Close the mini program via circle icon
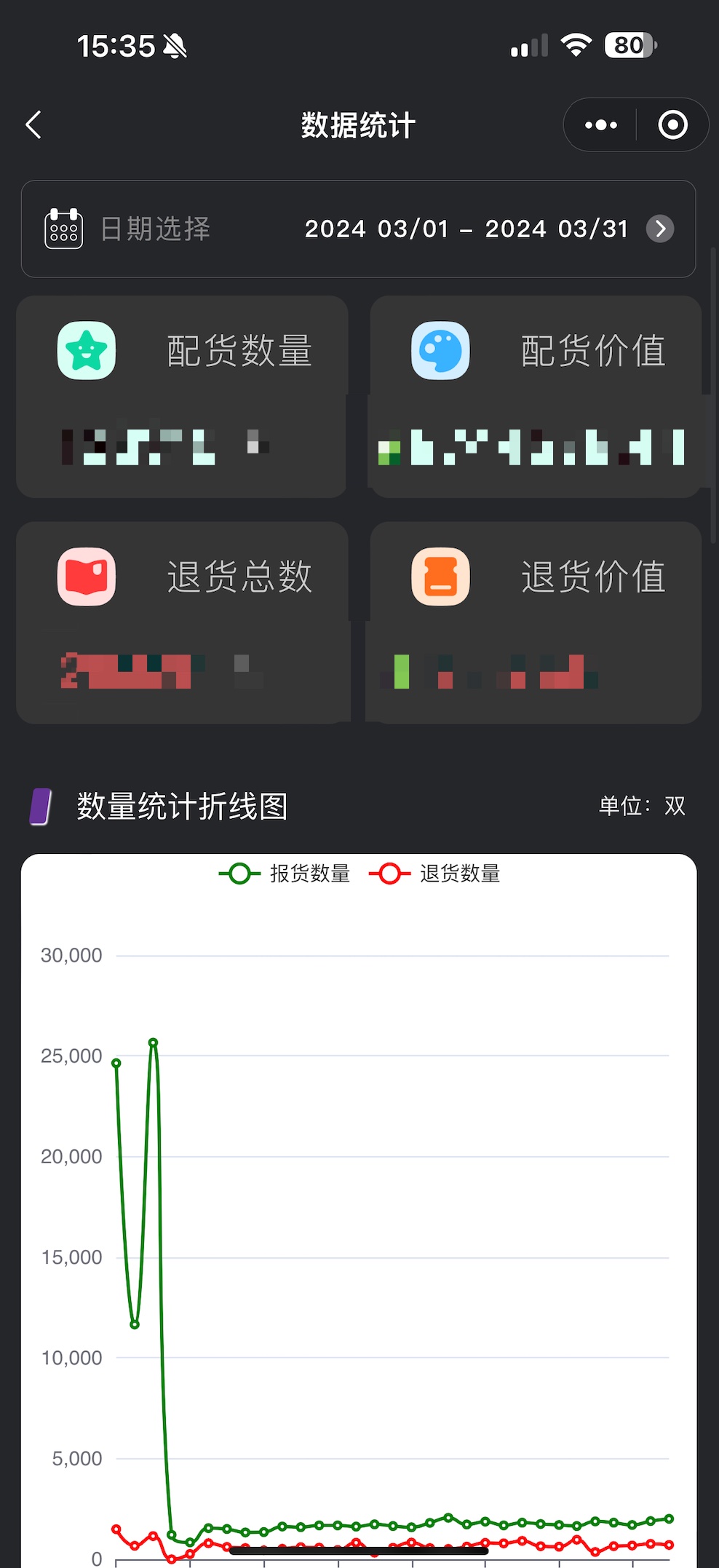This screenshot has height=1568, width=719. click(672, 125)
